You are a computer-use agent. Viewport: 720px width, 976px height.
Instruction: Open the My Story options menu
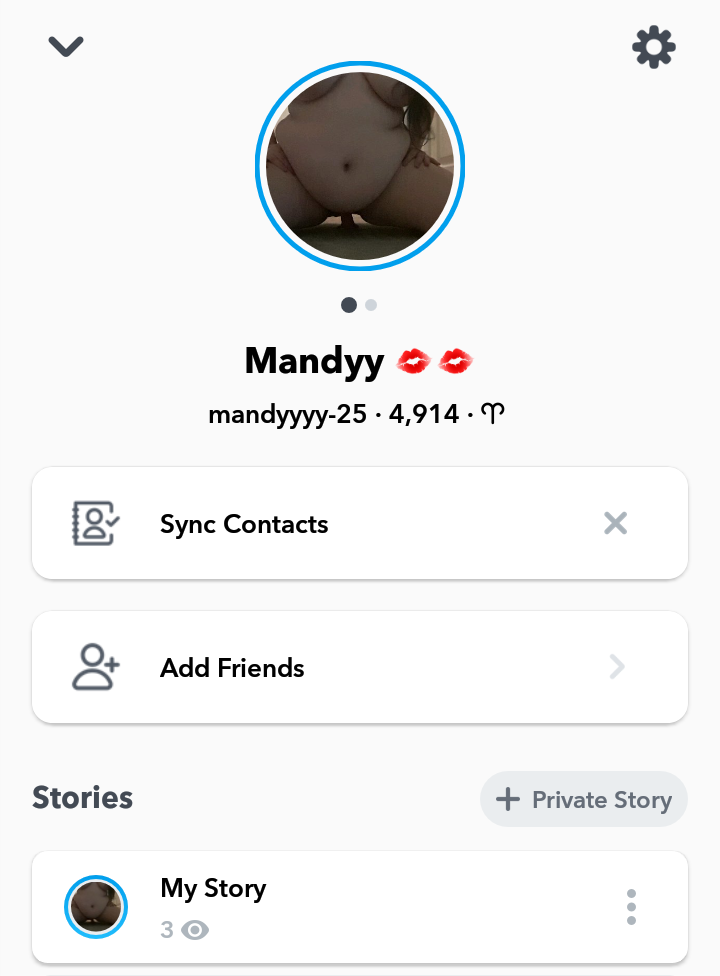pos(631,906)
